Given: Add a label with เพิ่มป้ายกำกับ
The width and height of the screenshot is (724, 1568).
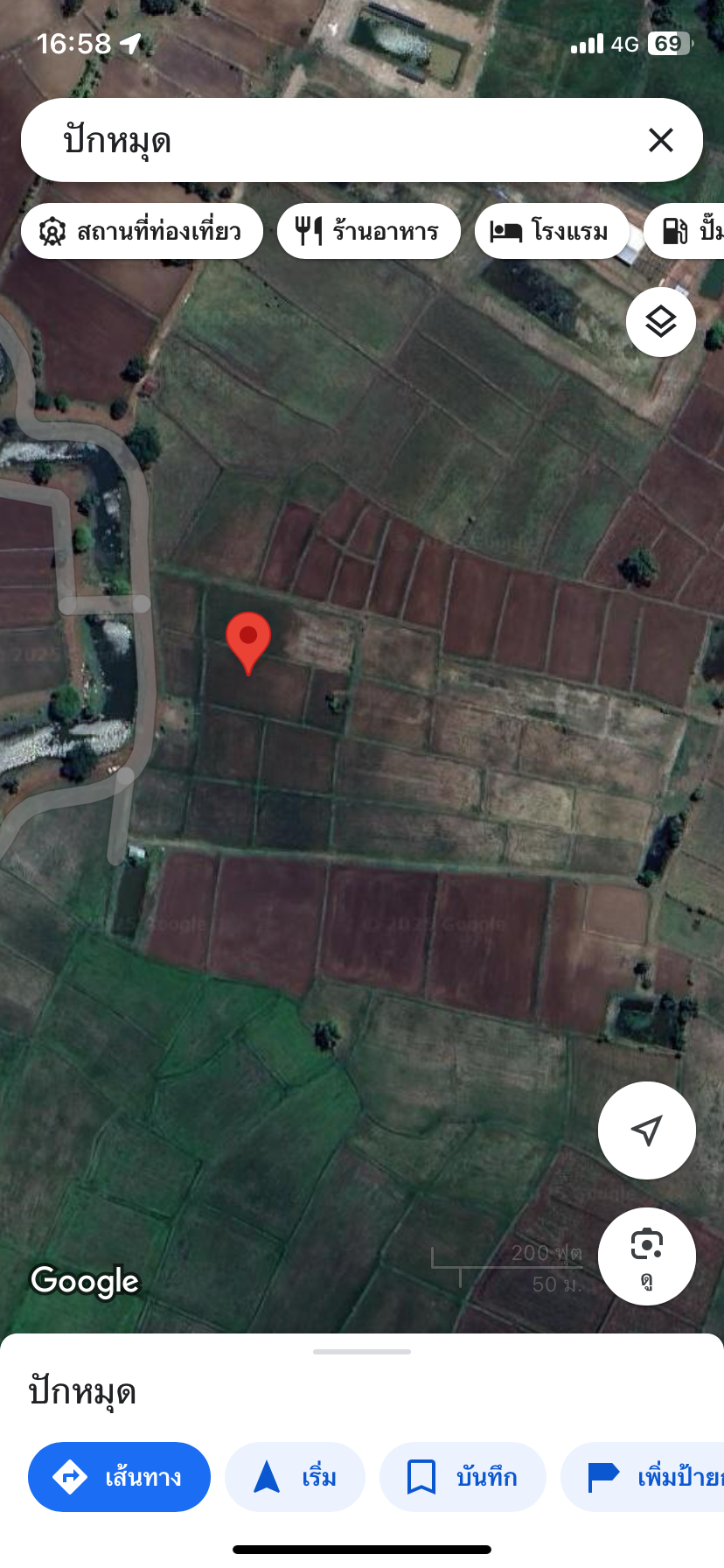Looking at the screenshot, I should click(643, 1477).
